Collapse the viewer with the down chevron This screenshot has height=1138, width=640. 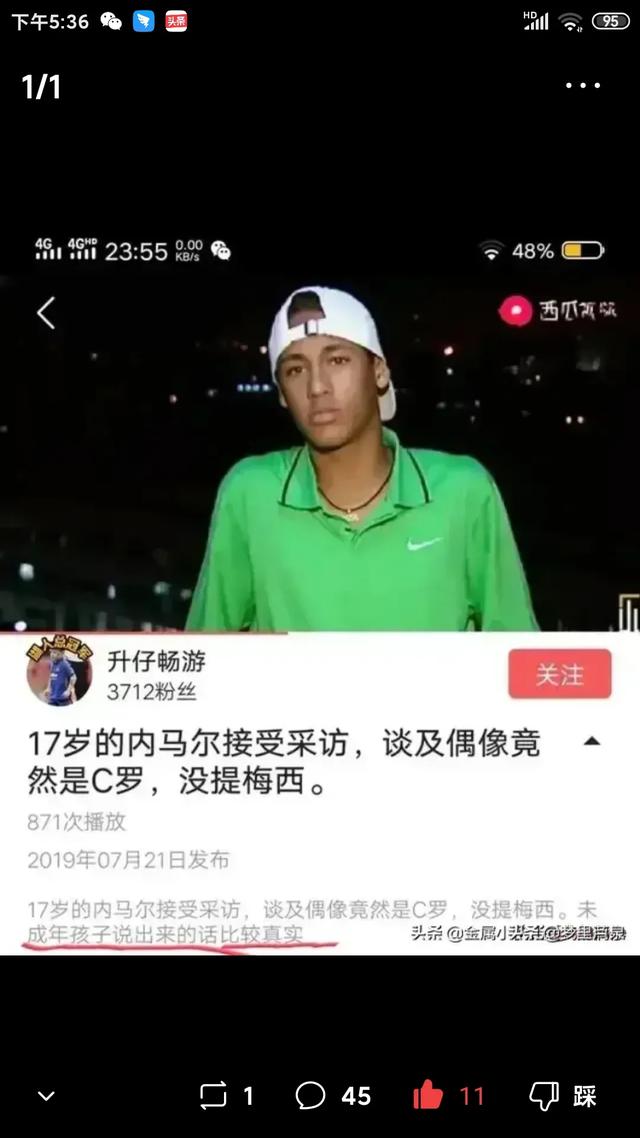click(46, 1096)
